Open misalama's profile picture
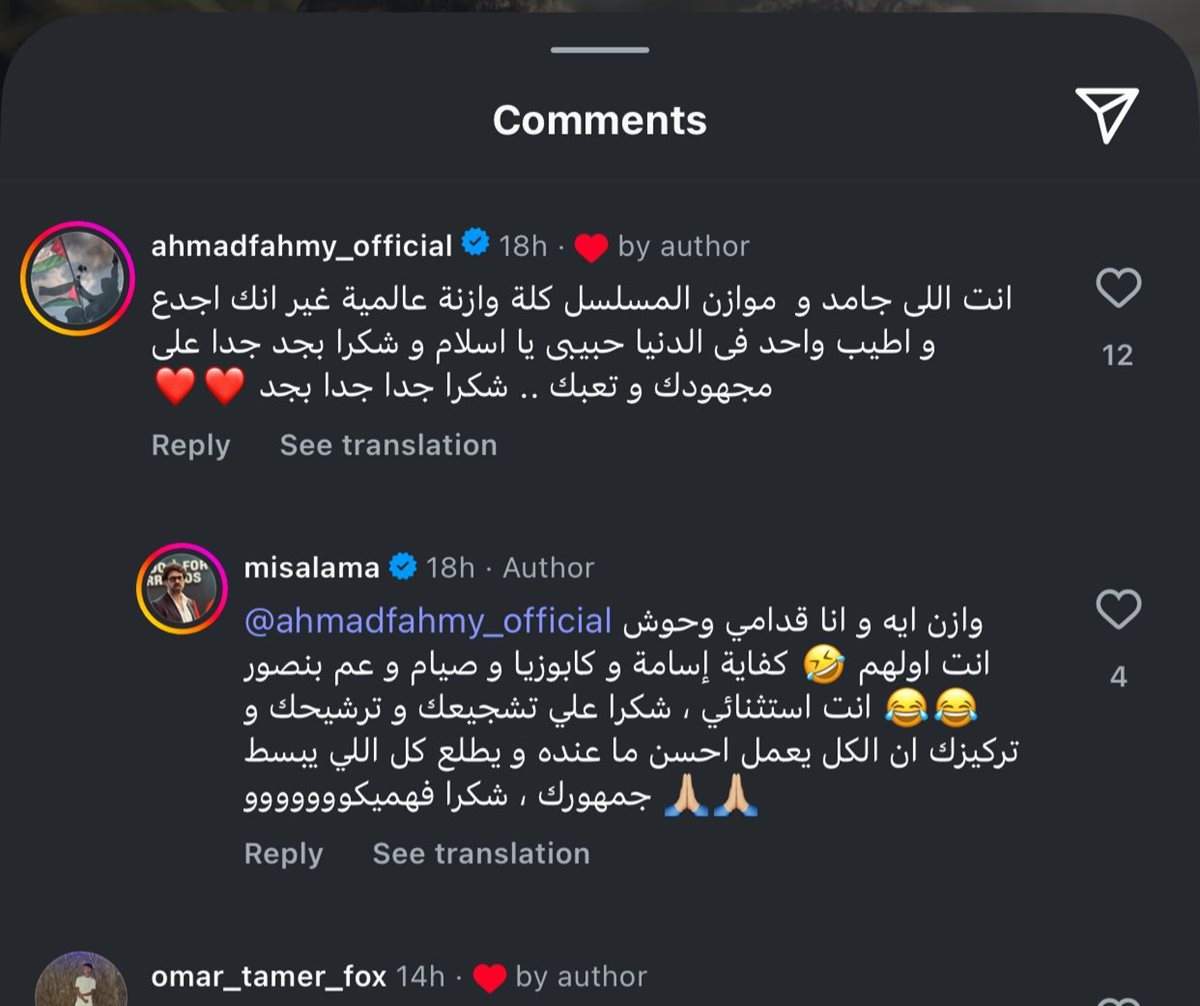 coord(181,590)
